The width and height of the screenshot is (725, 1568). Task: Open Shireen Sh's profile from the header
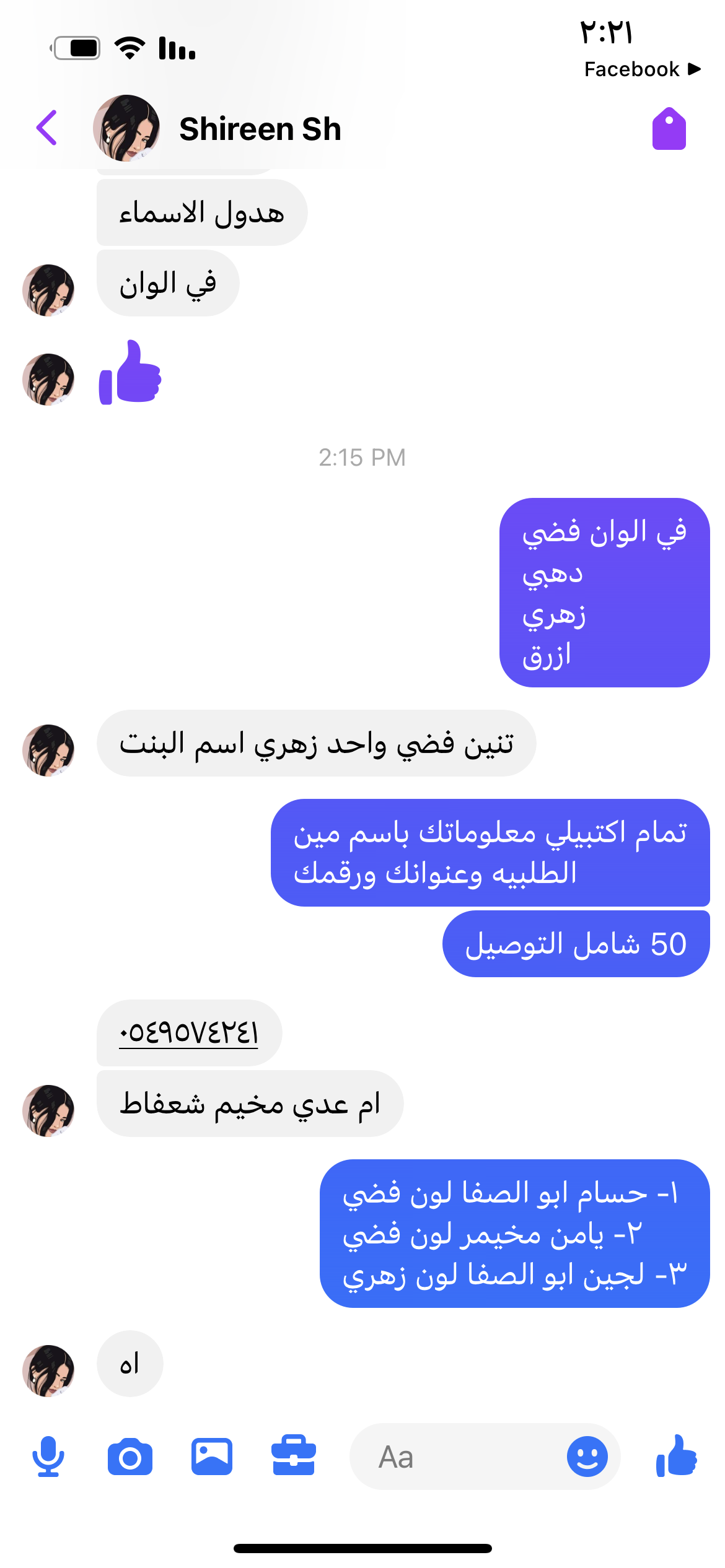259,129
